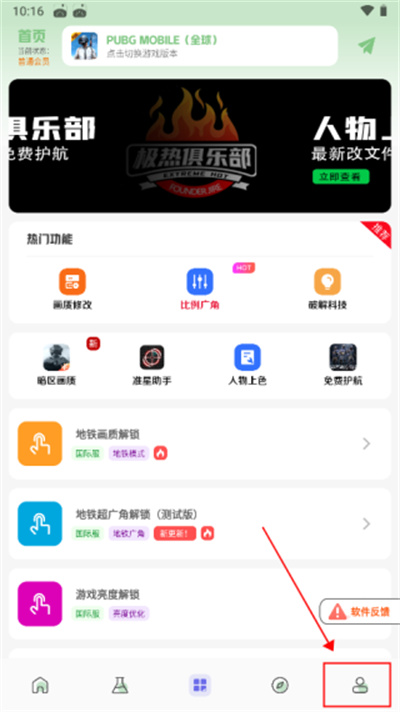Open 准星助手 shortcut
This screenshot has width=400, height=712.
pos(152,365)
